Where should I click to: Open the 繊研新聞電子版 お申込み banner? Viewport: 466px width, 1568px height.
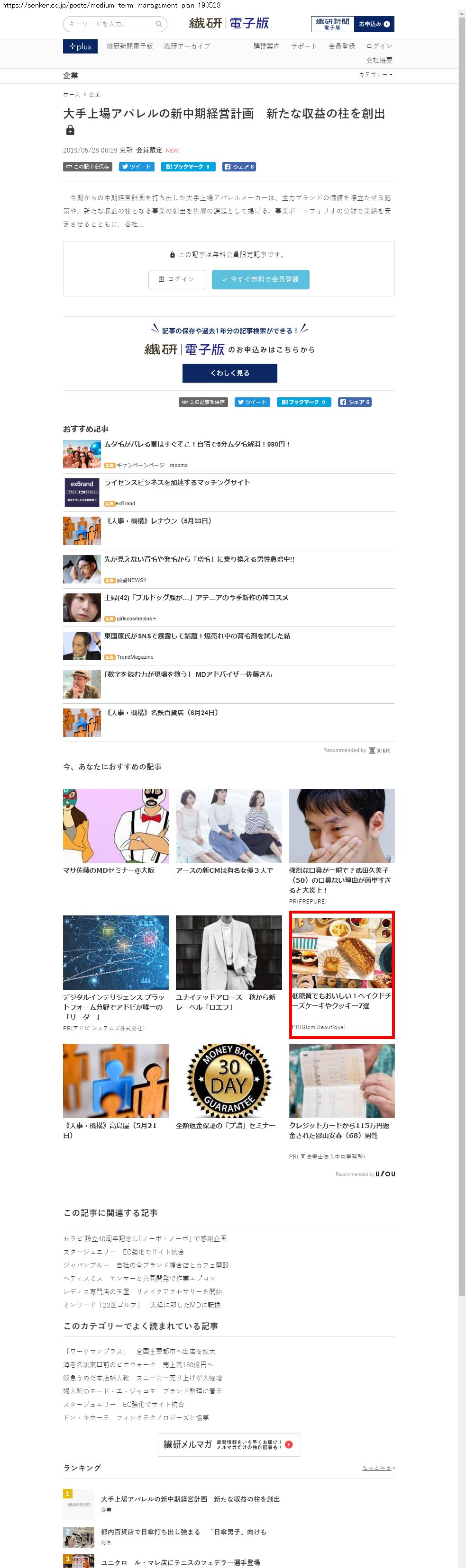coord(352,24)
